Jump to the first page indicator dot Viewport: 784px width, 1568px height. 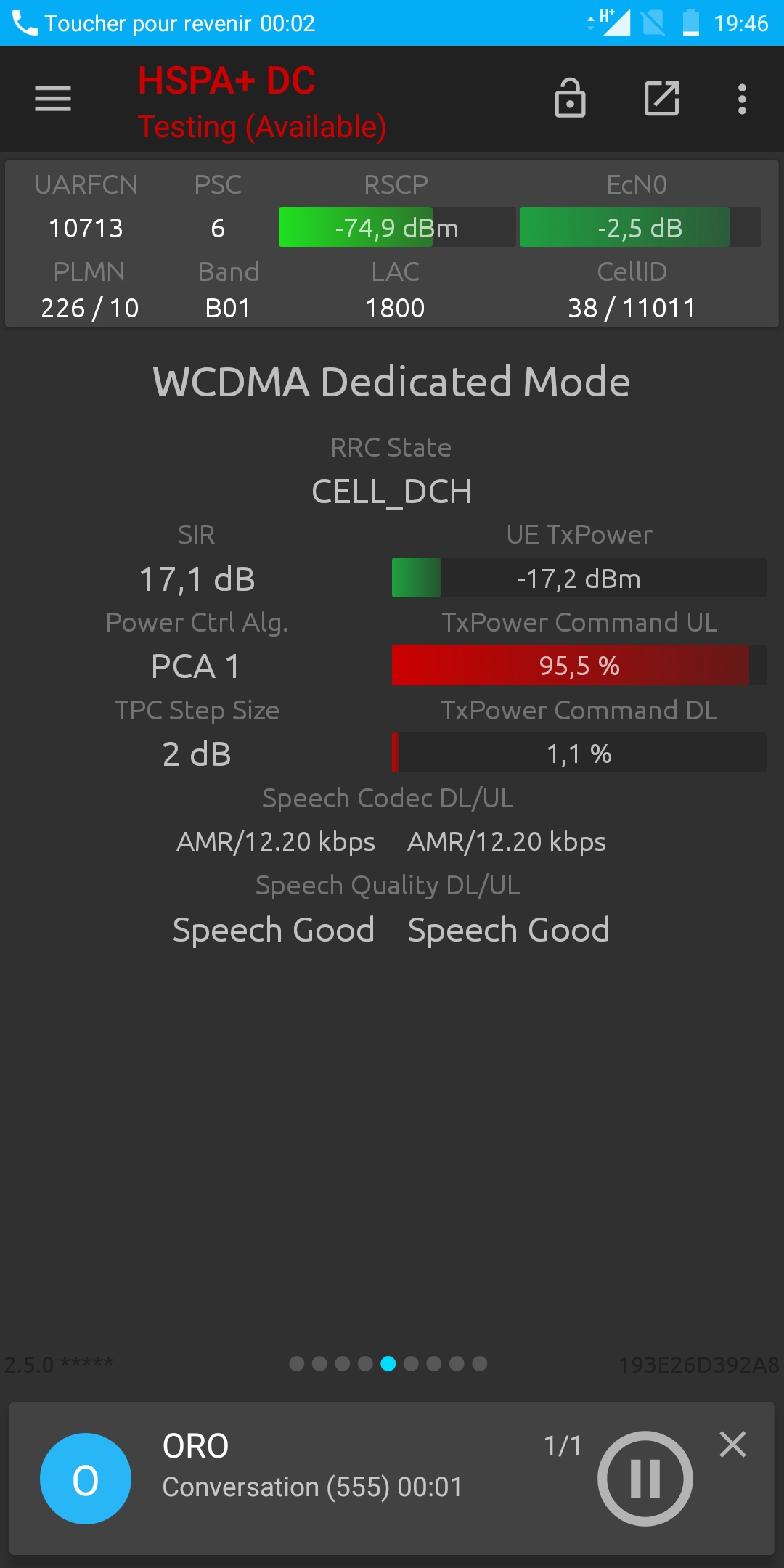[x=297, y=1363]
